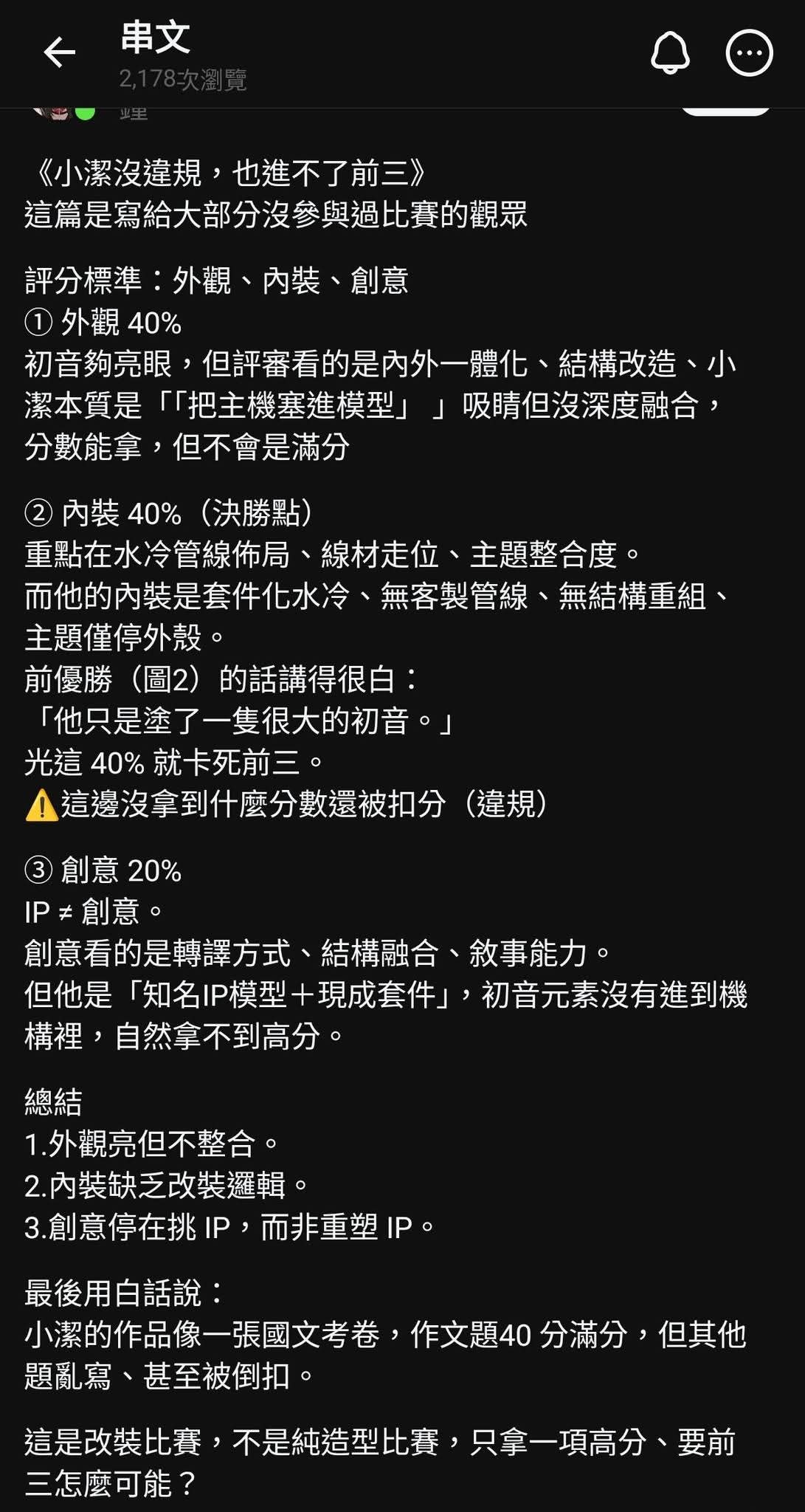Go back from the 串文 thread
The image size is (805, 1512).
(x=59, y=53)
